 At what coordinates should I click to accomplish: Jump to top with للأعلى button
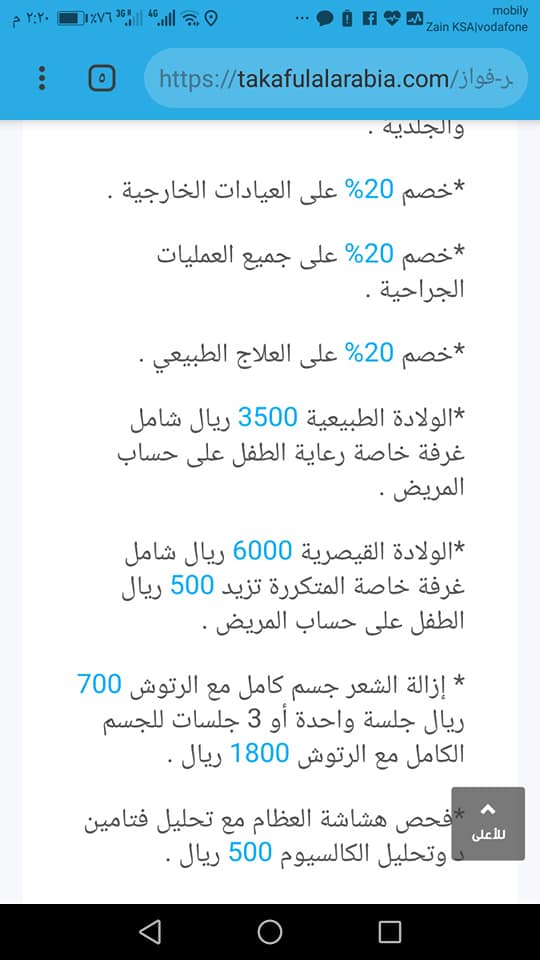click(x=488, y=823)
